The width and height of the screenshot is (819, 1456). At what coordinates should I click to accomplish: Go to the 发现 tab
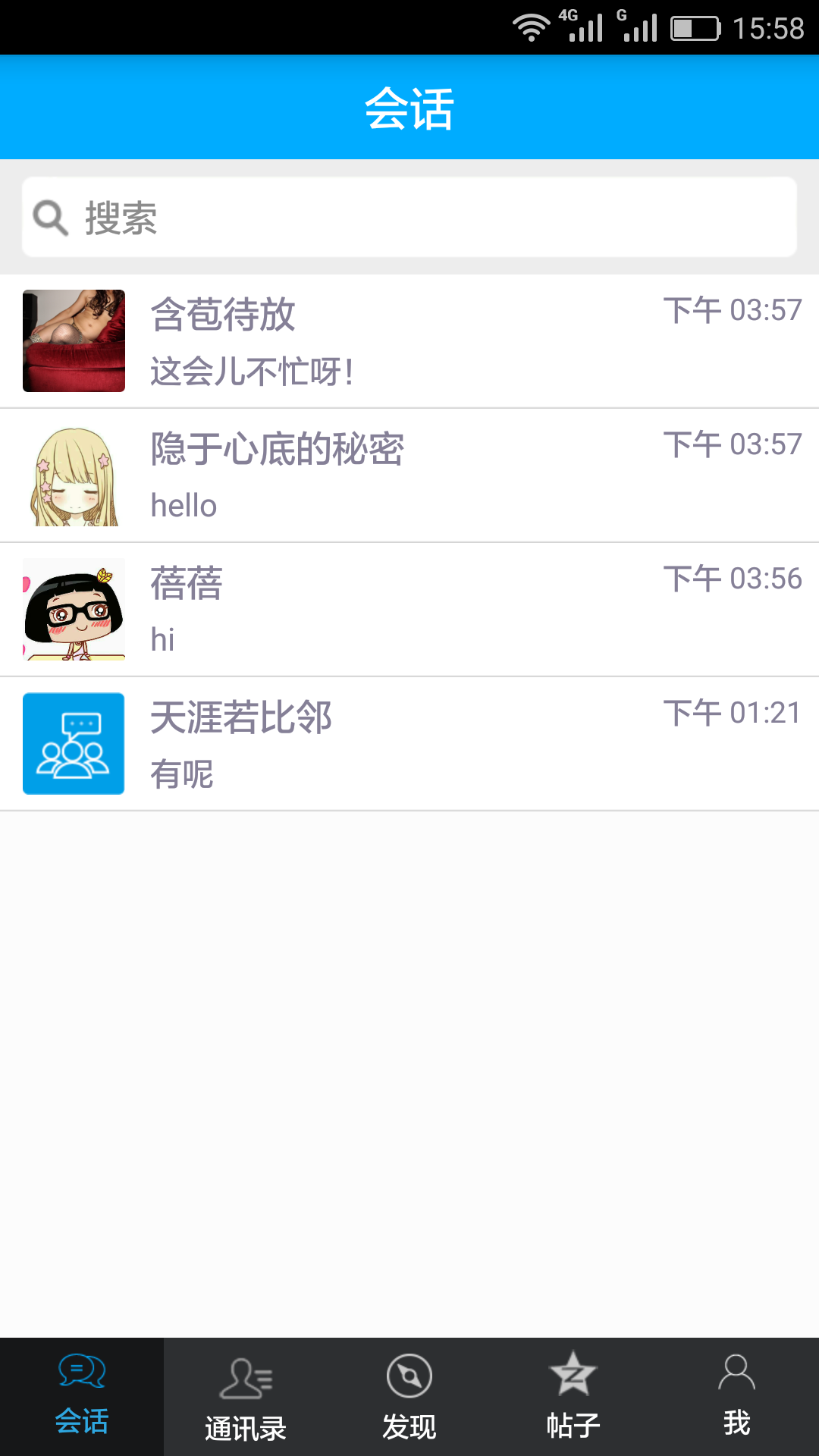pyautogui.click(x=409, y=1397)
